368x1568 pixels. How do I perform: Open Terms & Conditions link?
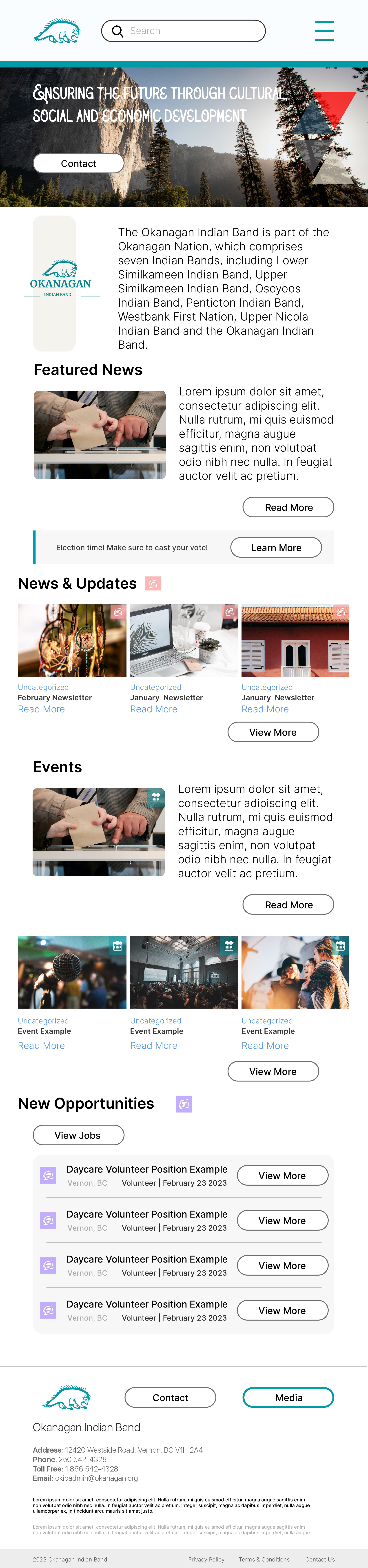point(264,1559)
